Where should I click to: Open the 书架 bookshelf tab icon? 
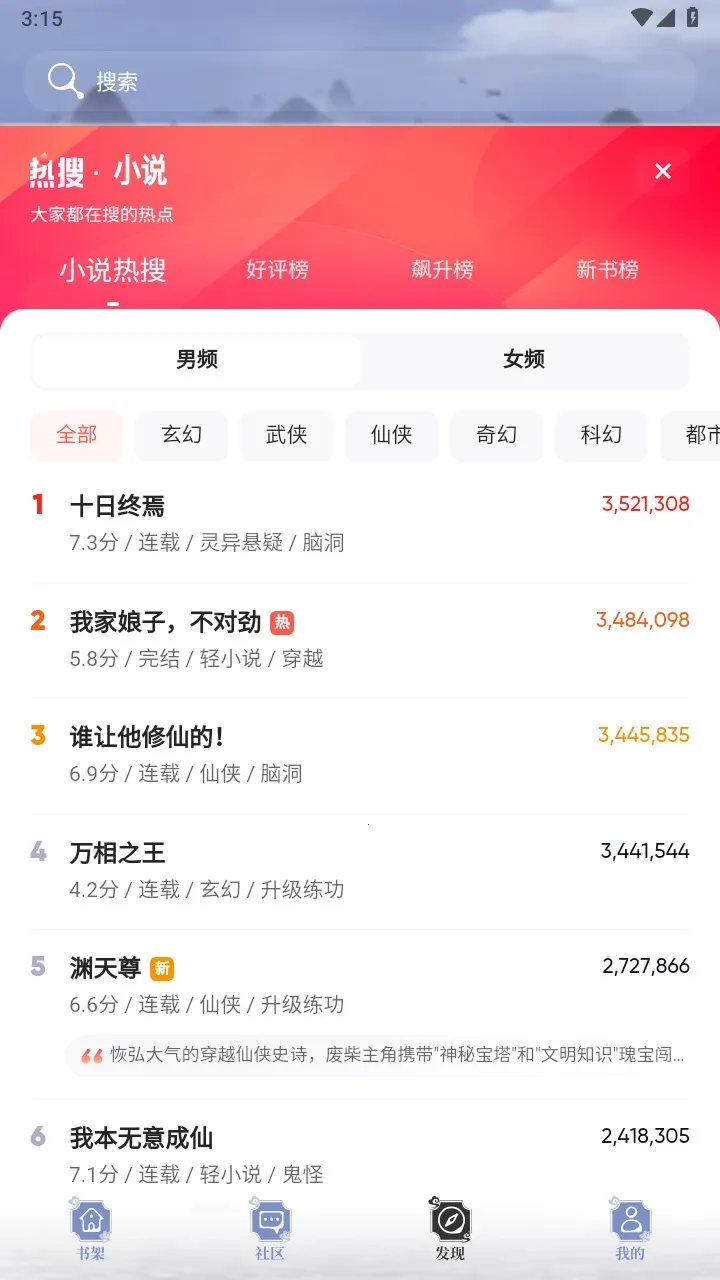tap(90, 1220)
